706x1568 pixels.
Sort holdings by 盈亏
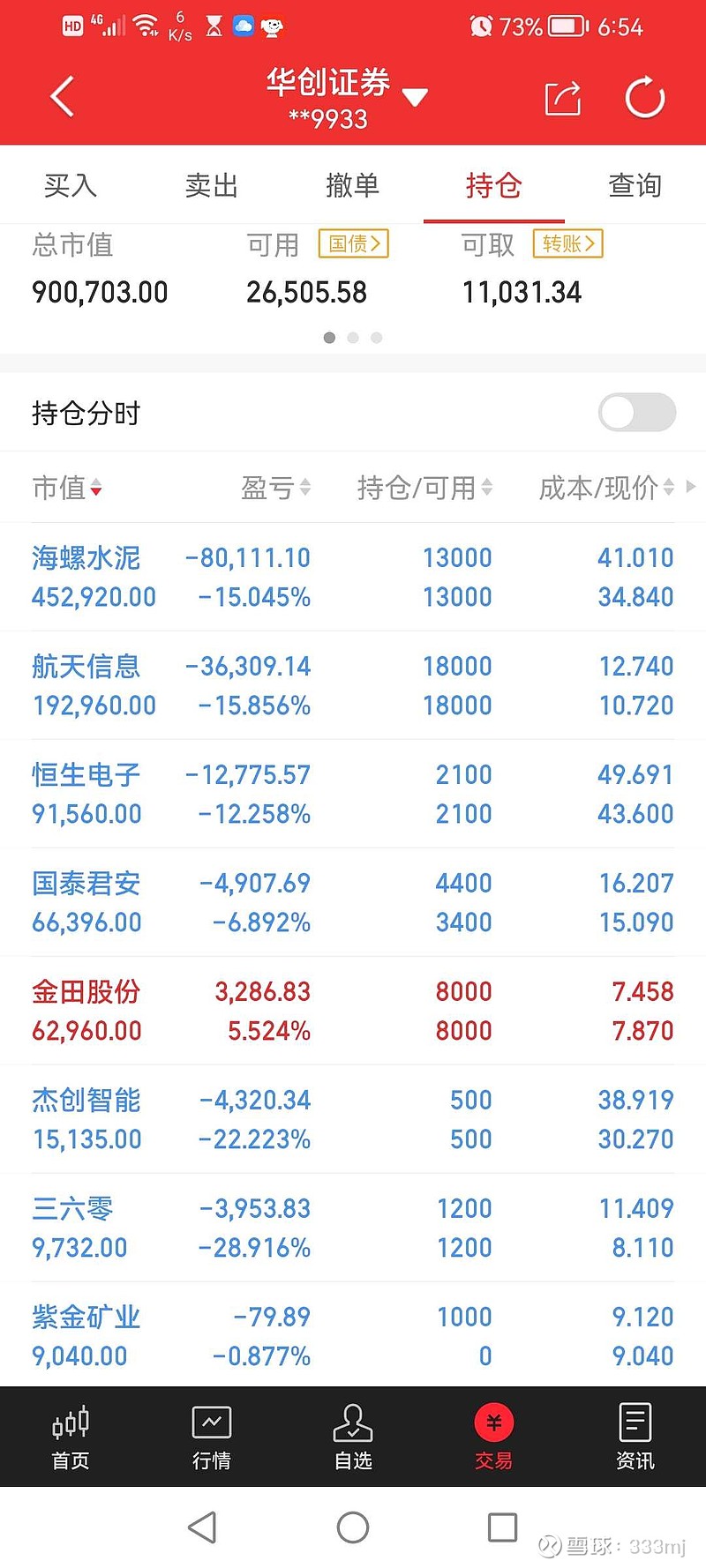pyautogui.click(x=275, y=487)
